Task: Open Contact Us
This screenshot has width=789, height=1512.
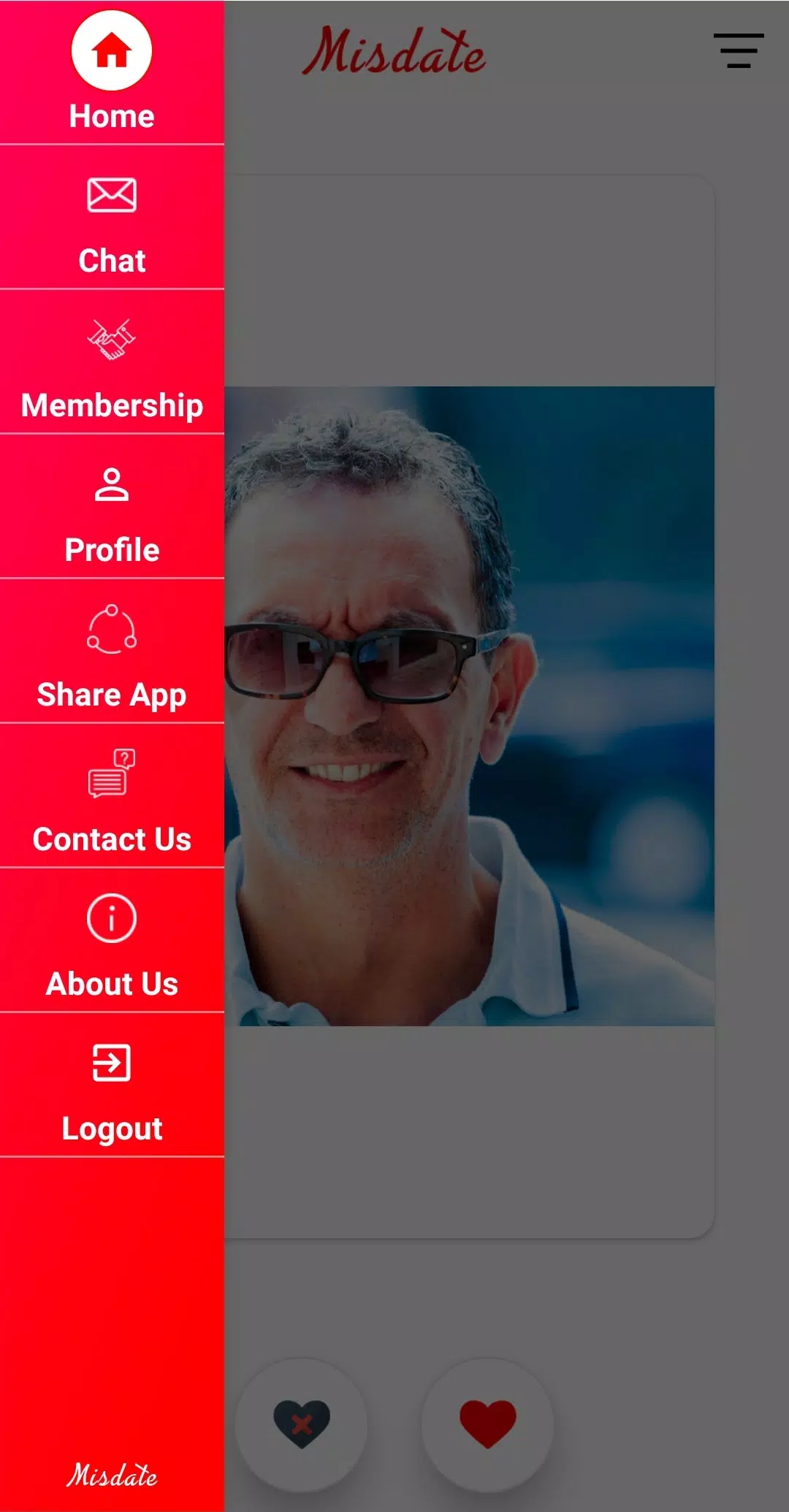Action: (x=112, y=796)
